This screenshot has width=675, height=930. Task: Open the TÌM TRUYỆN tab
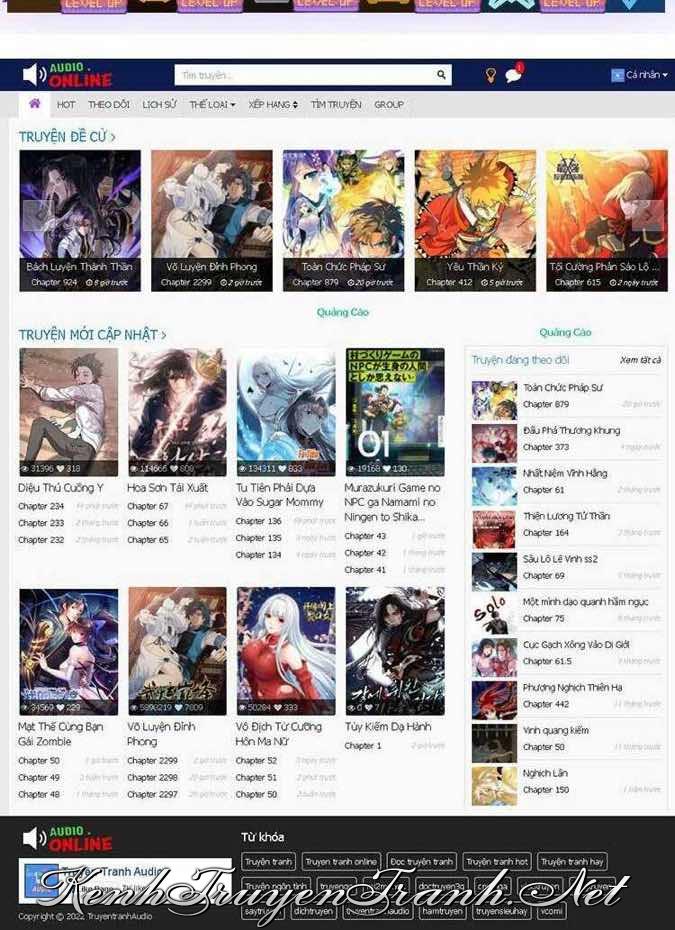336,104
